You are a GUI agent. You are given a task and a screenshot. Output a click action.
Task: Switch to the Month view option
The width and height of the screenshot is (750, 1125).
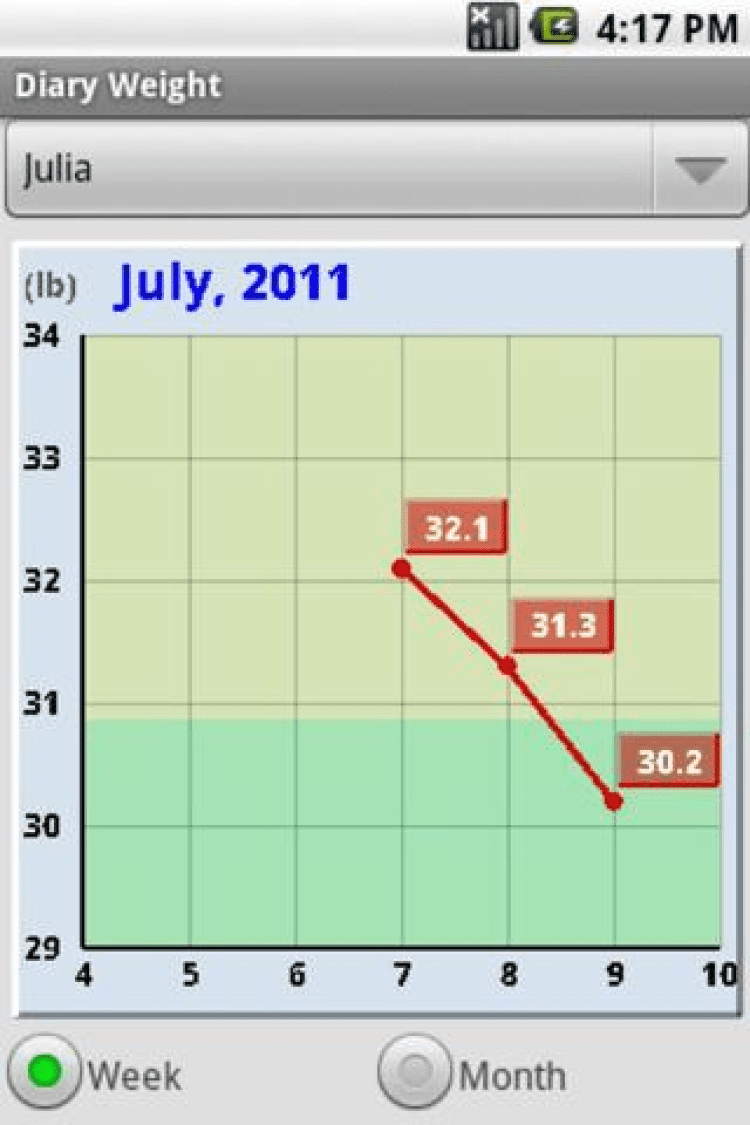(416, 1073)
